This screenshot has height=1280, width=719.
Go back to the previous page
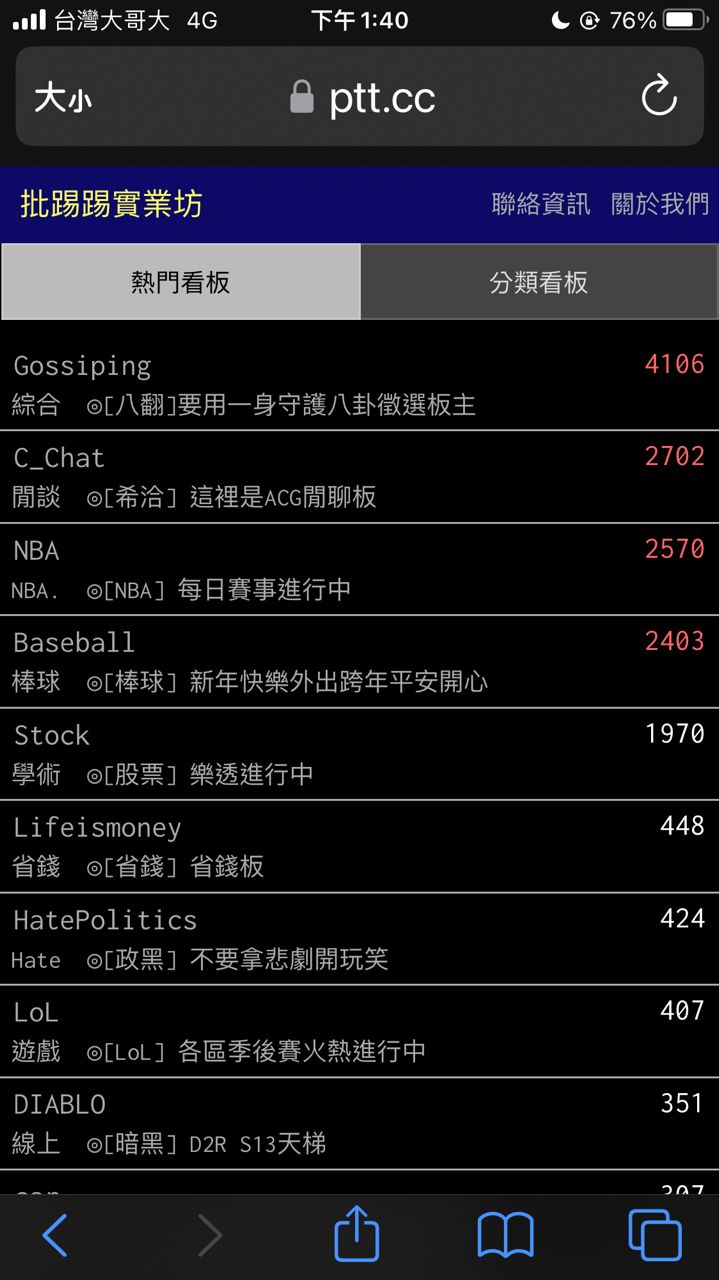(x=55, y=1236)
